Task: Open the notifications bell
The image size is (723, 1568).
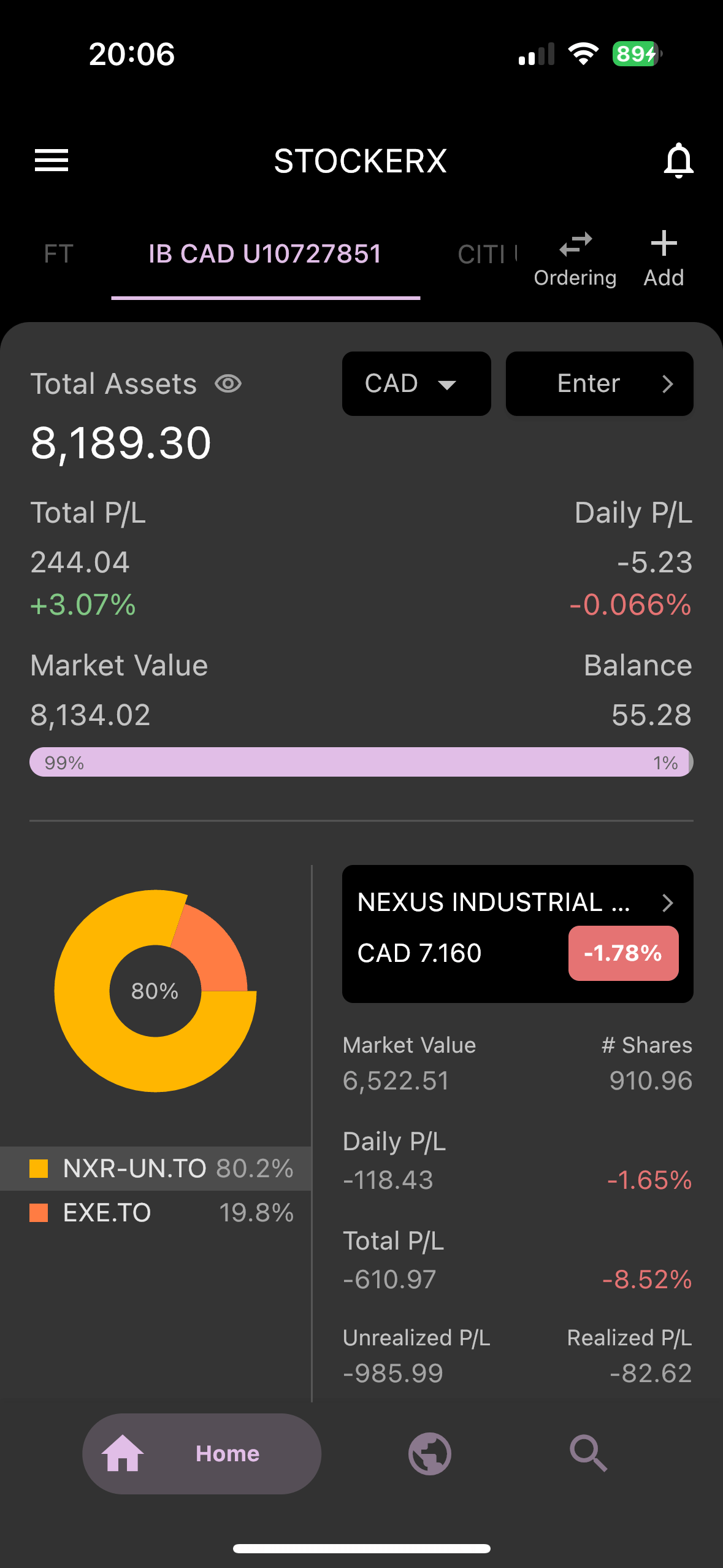Action: tap(678, 161)
